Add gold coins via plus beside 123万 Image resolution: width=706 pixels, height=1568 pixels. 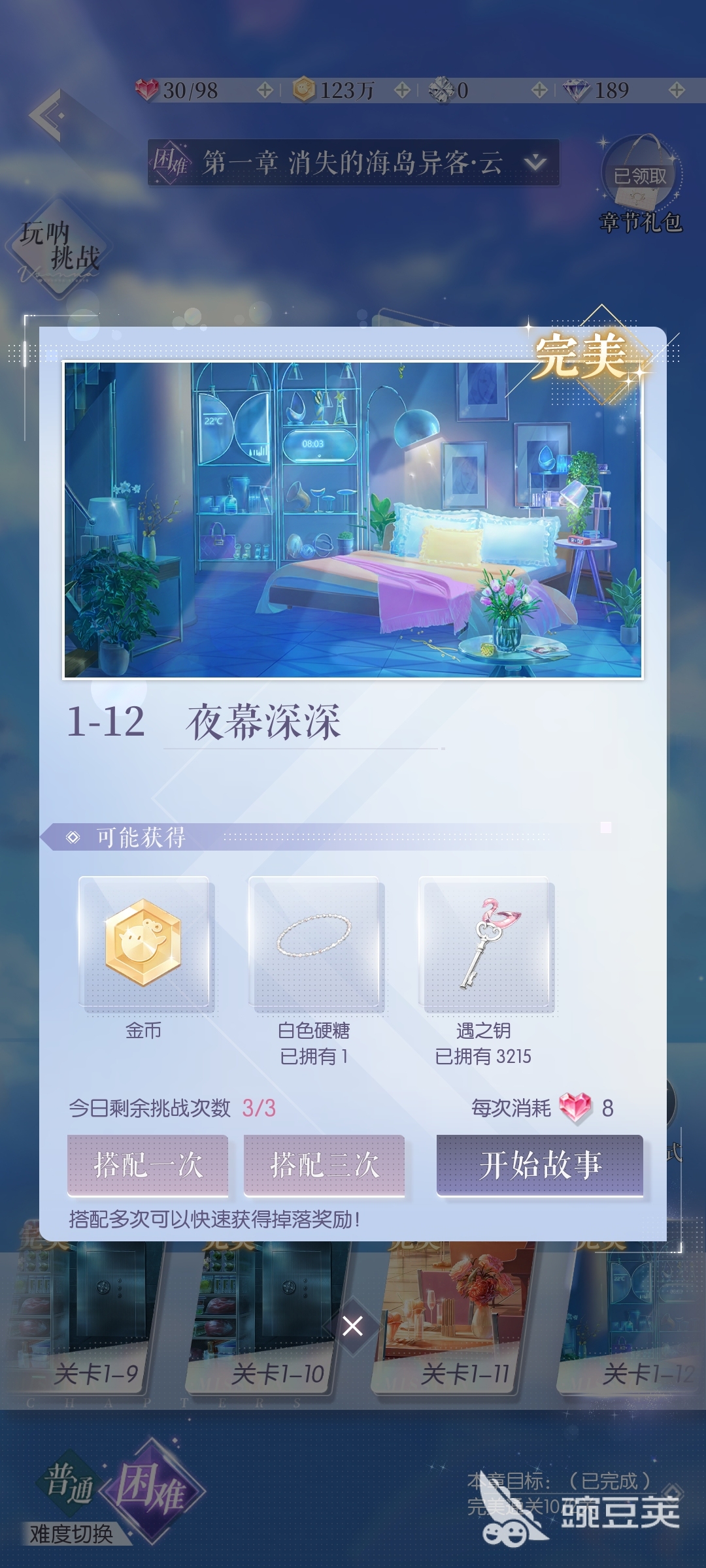[402, 90]
